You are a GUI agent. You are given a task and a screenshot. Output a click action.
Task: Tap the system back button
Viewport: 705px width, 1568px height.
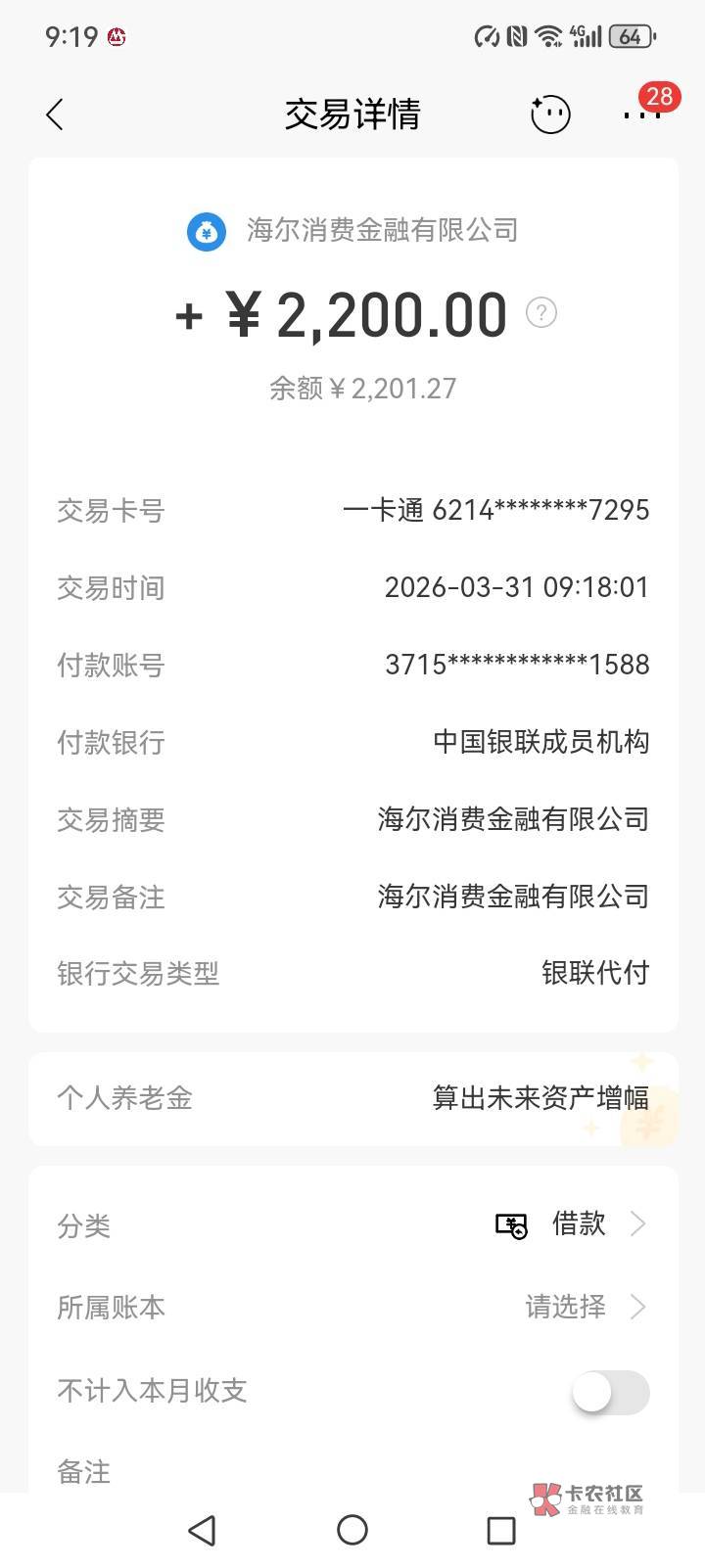(x=202, y=1530)
